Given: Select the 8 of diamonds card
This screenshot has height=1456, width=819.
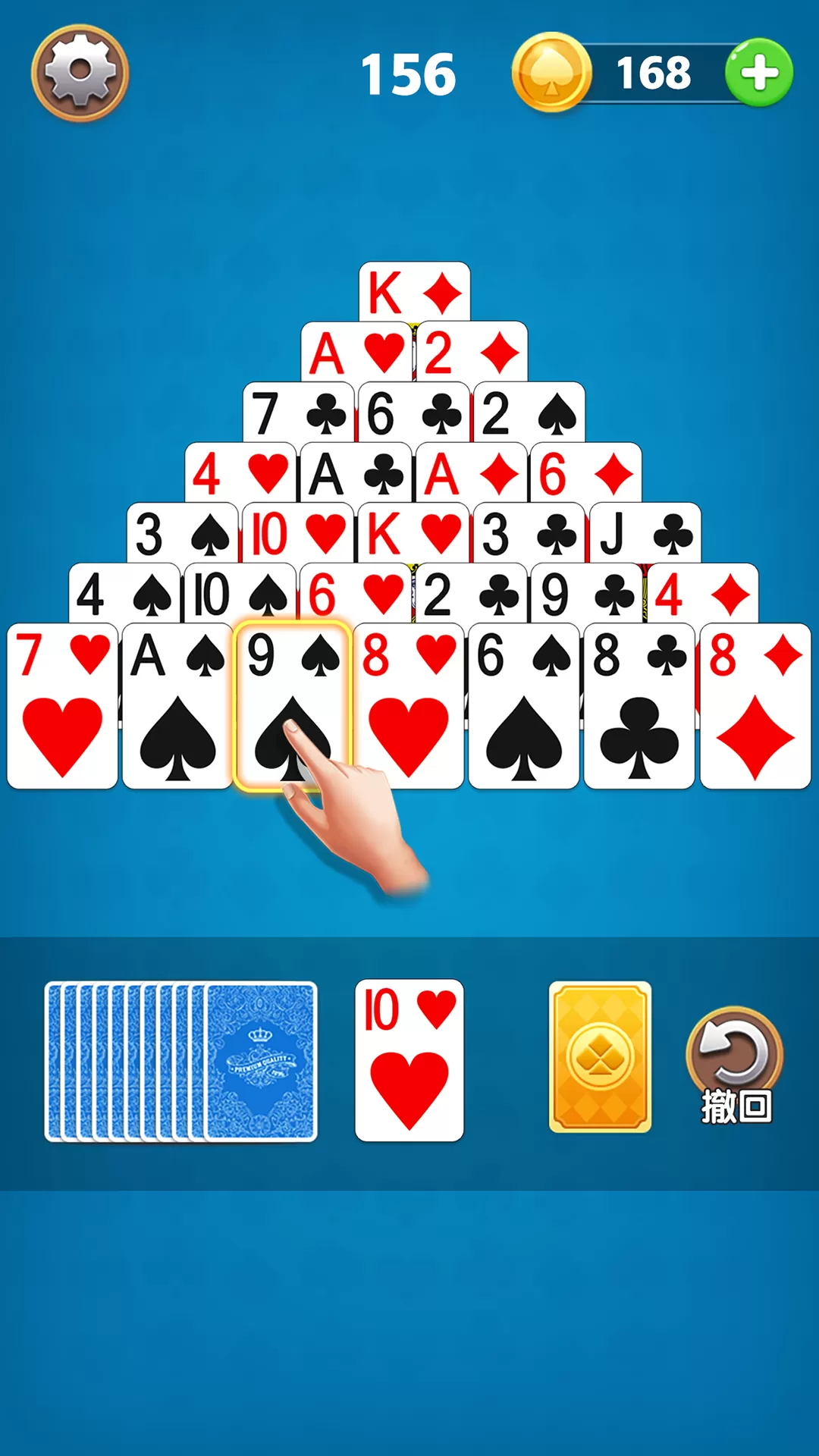Looking at the screenshot, I should [x=755, y=705].
